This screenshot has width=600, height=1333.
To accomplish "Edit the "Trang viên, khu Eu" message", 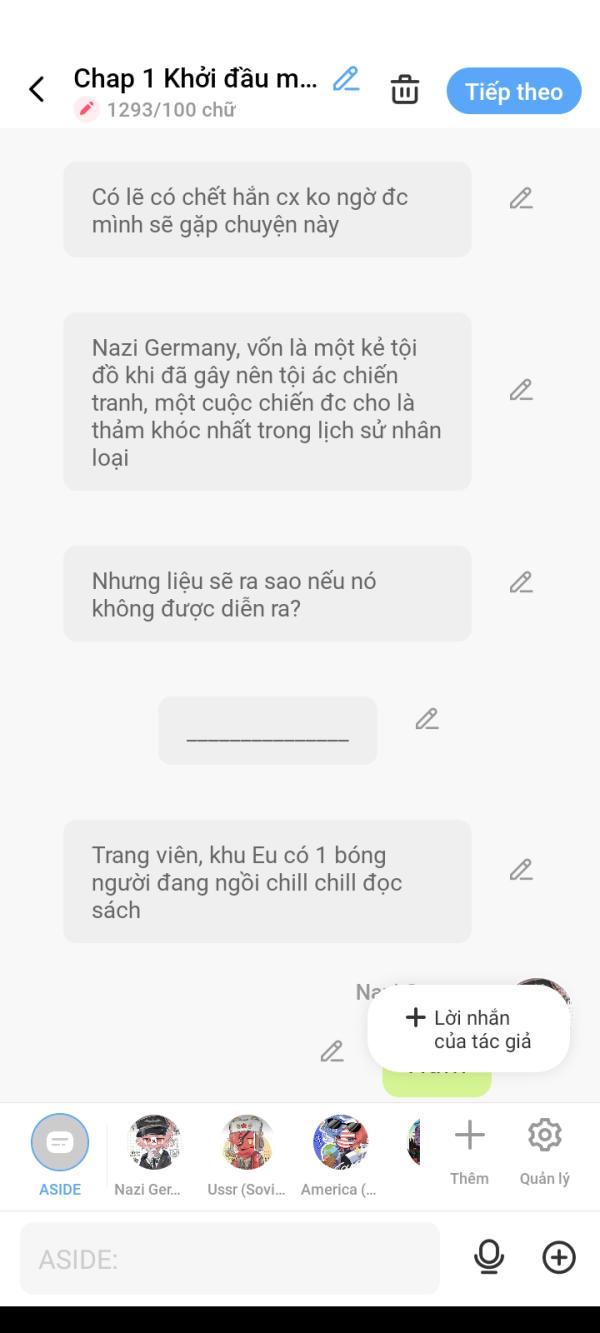I will point(521,870).
